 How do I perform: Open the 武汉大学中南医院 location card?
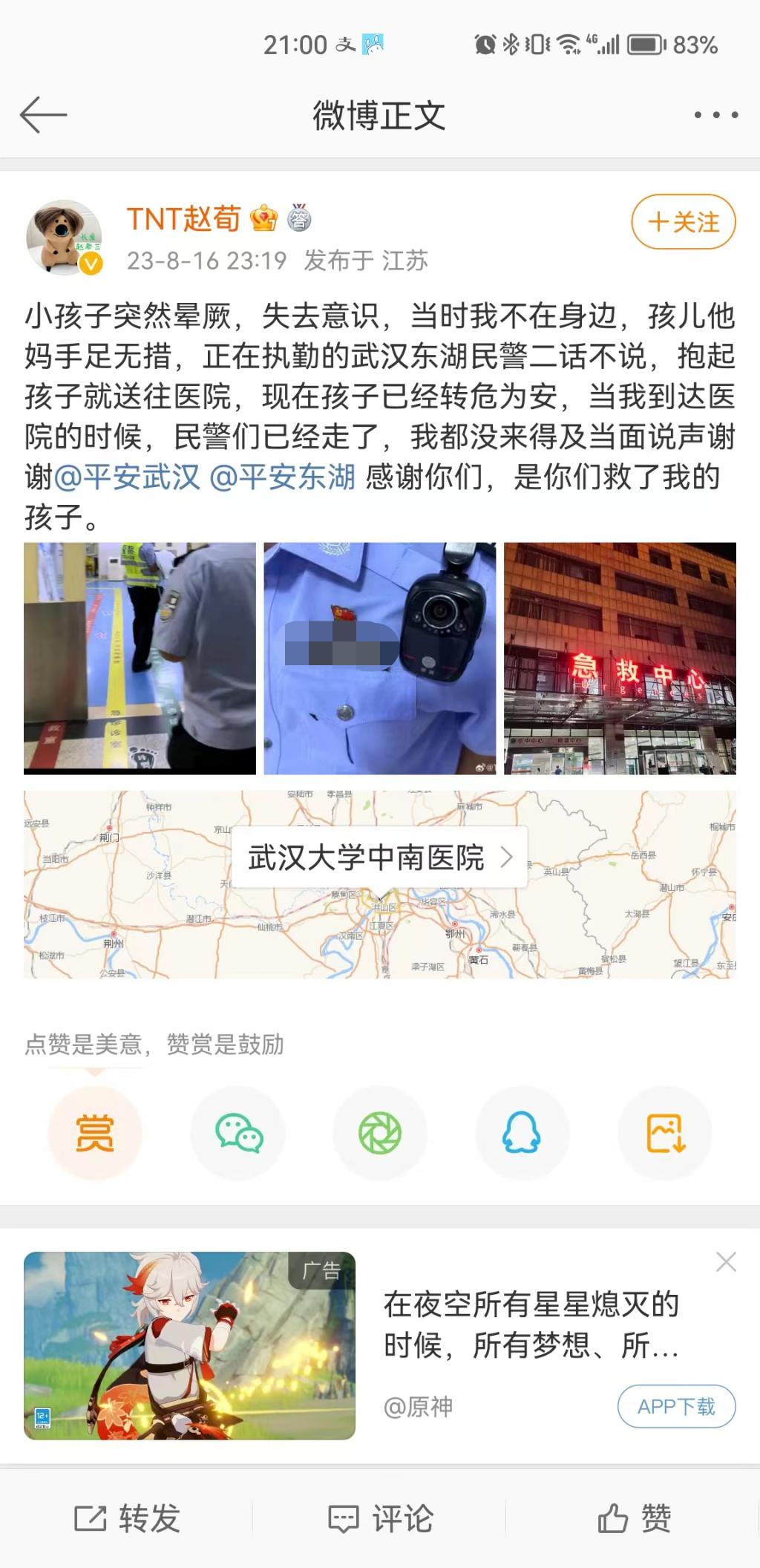point(380,857)
